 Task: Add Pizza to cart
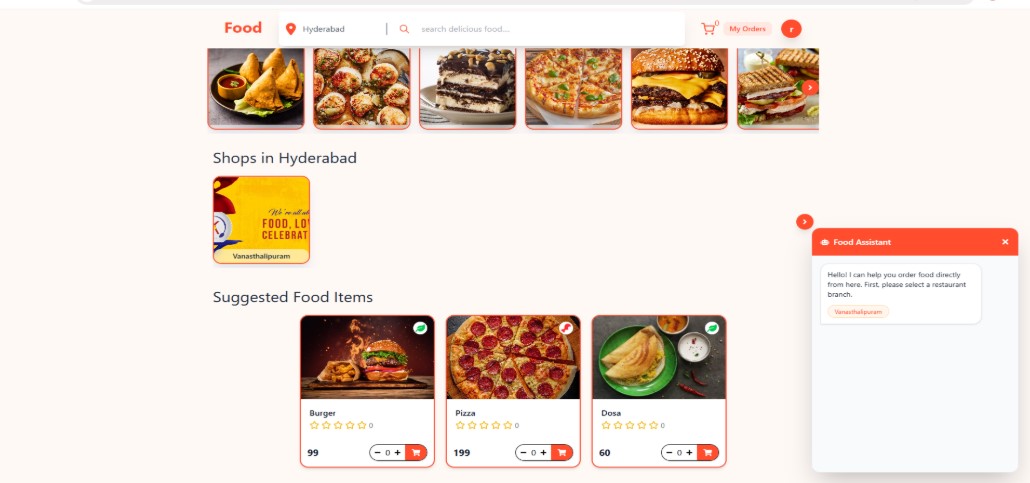(x=561, y=453)
